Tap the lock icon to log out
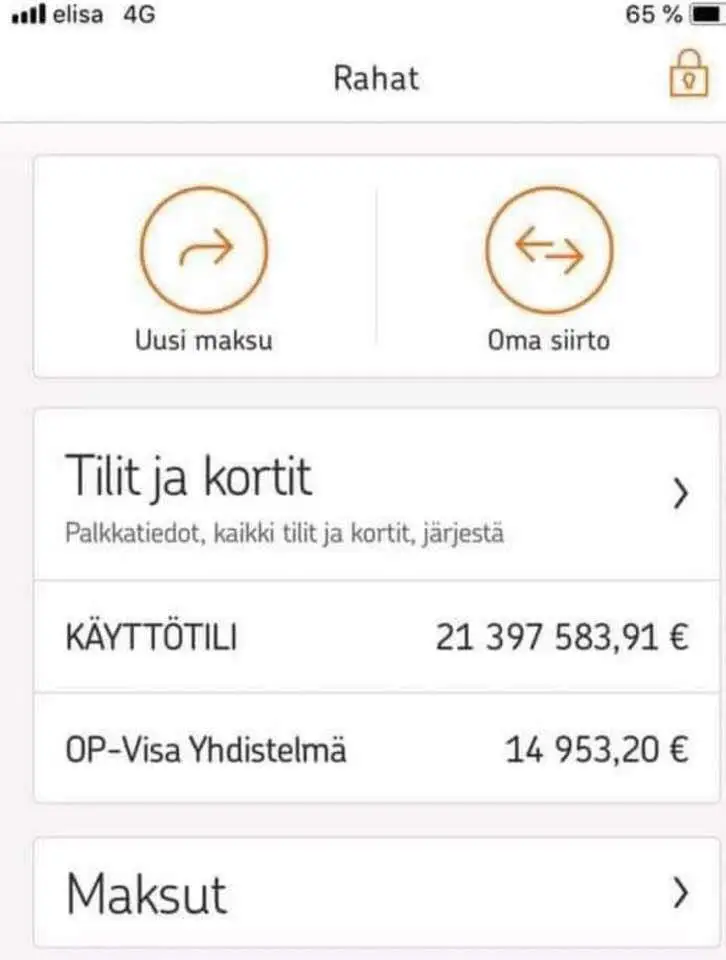Viewport: 726px width, 960px height. click(x=689, y=74)
